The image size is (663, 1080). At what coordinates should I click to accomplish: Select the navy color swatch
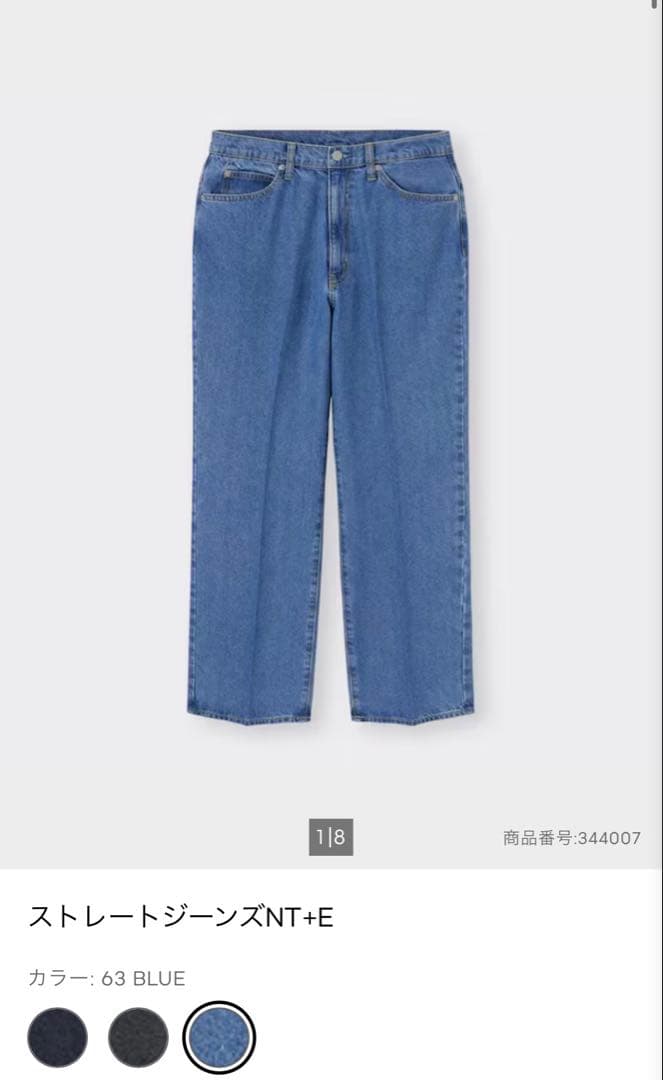(58, 1037)
